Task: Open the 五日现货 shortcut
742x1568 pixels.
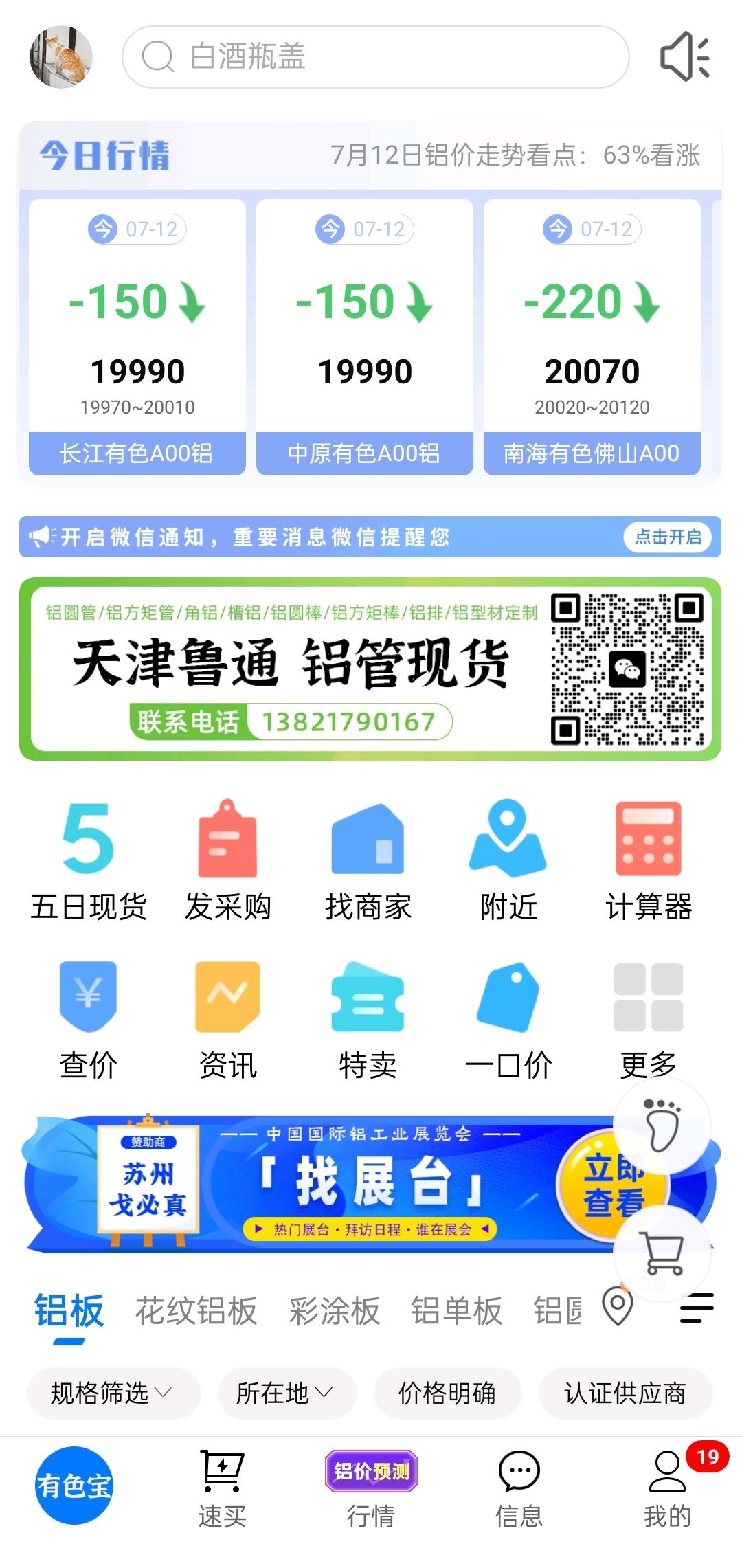Action: pos(89,862)
